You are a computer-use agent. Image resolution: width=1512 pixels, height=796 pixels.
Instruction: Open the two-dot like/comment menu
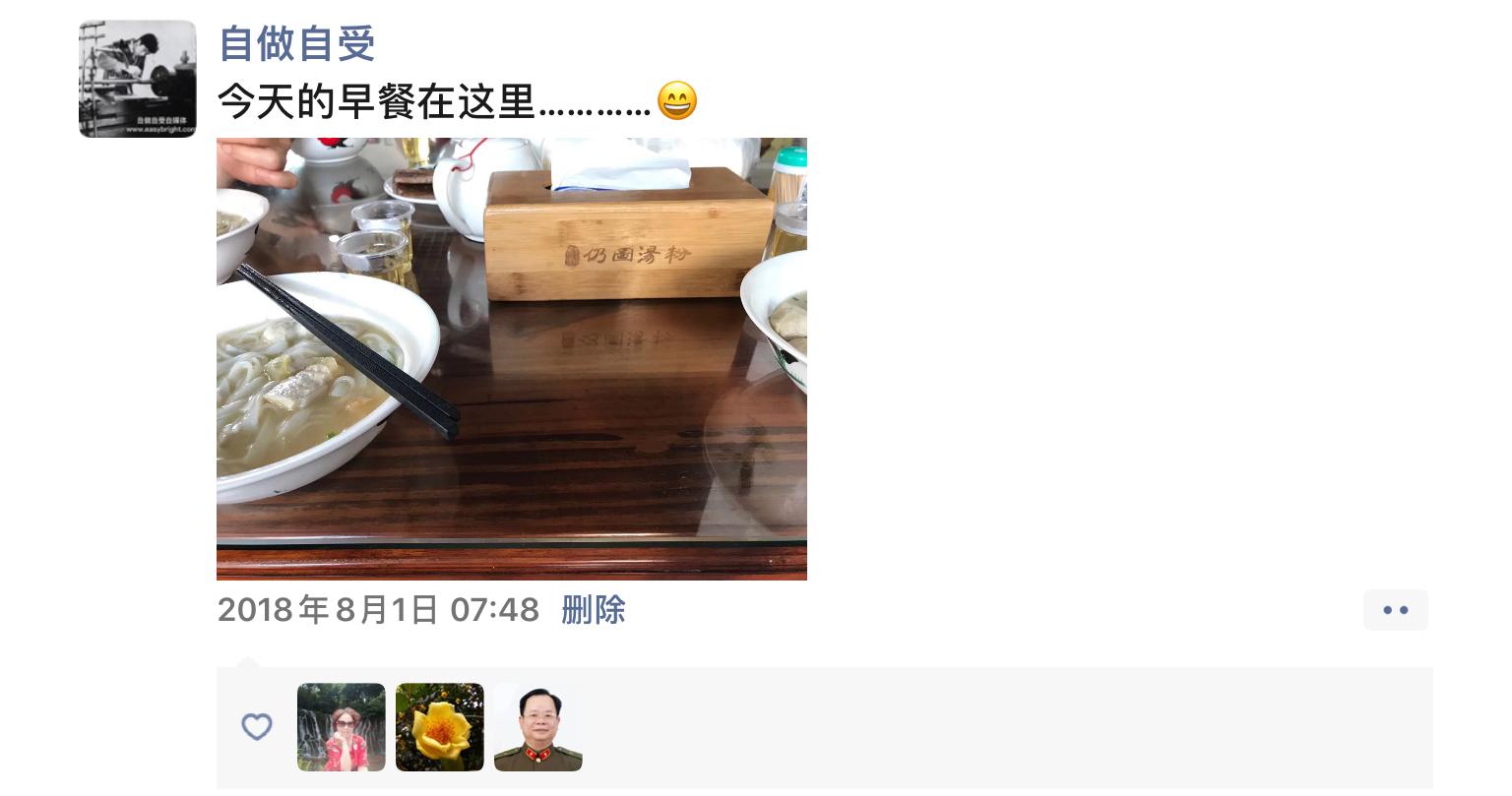click(1395, 610)
